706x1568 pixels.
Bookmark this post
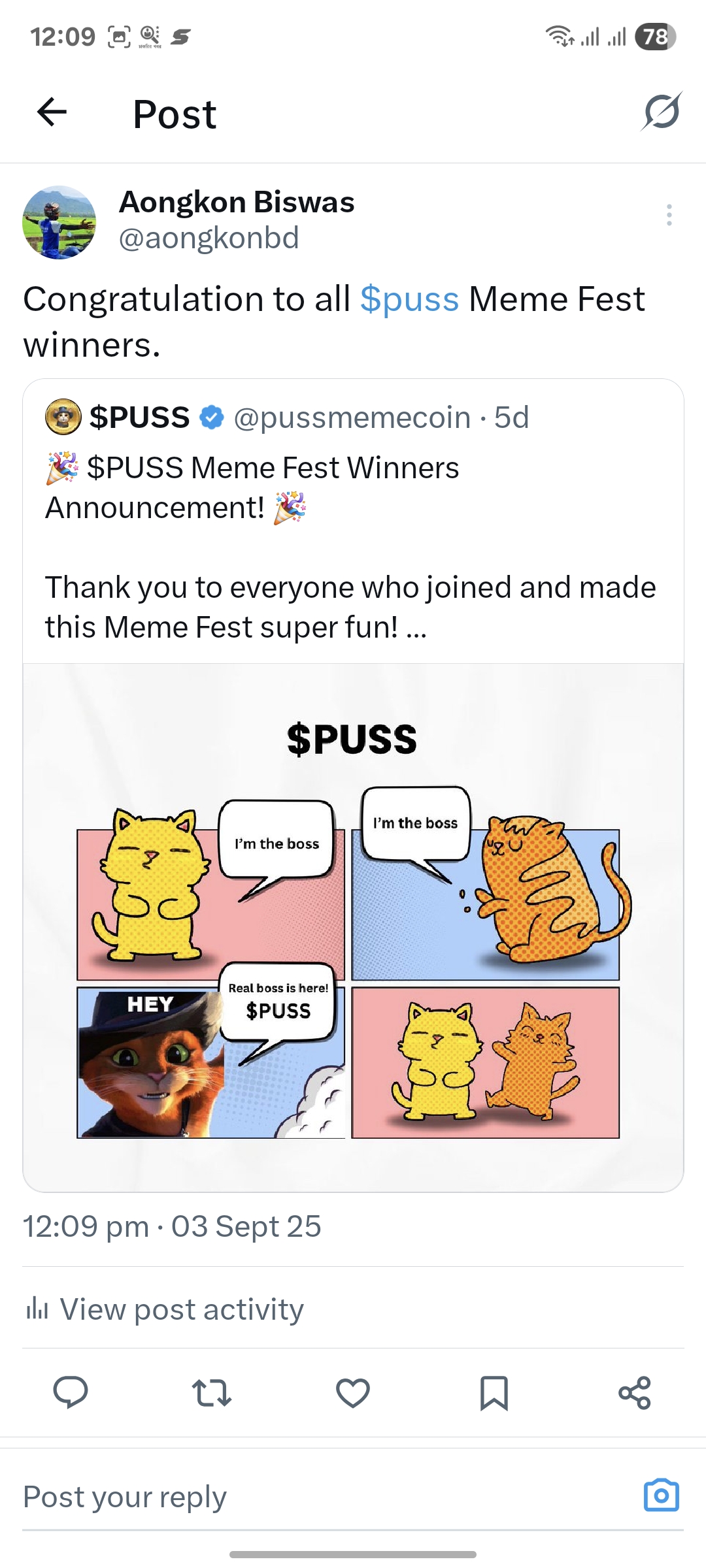coord(494,1392)
